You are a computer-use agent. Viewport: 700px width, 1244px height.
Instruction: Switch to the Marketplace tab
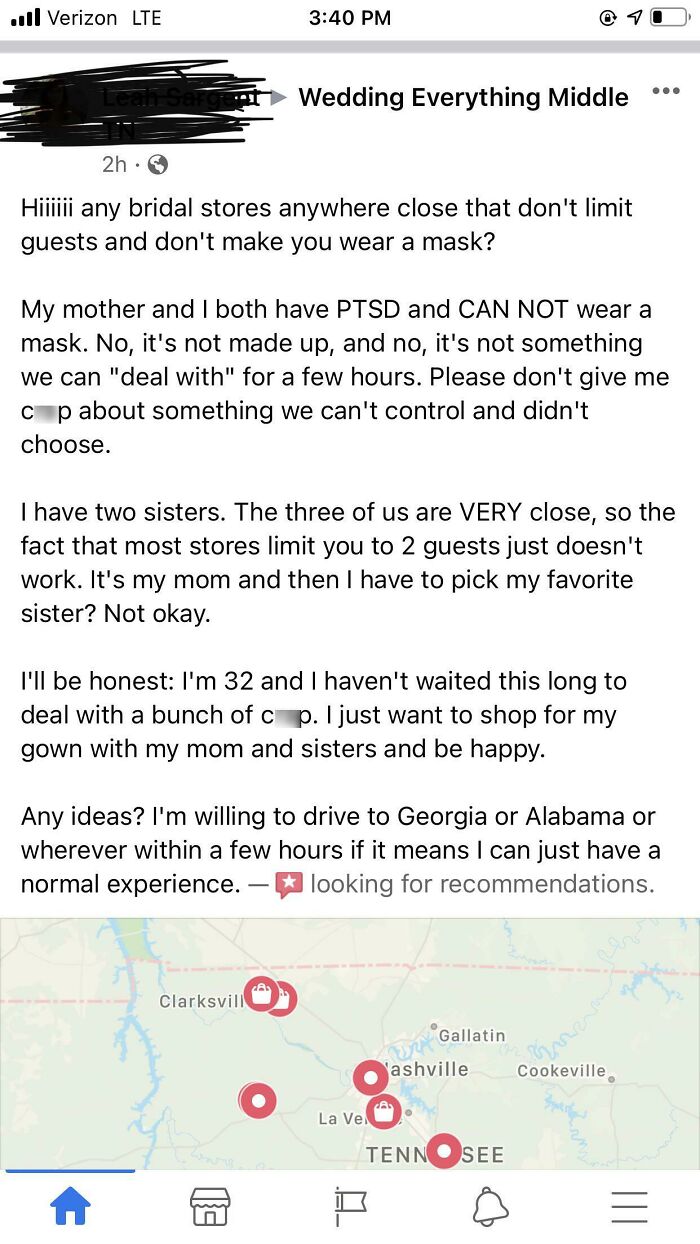[x=210, y=1207]
